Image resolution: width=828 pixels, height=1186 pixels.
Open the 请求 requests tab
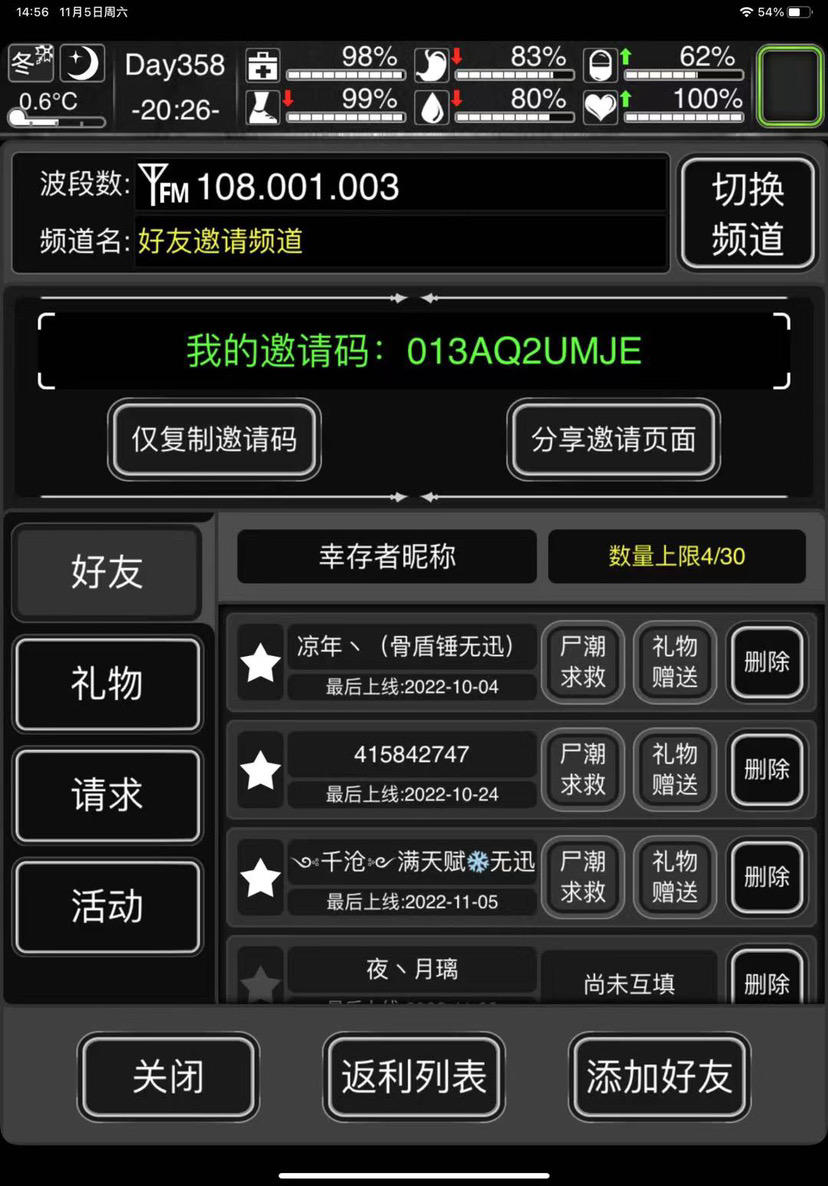(107, 796)
